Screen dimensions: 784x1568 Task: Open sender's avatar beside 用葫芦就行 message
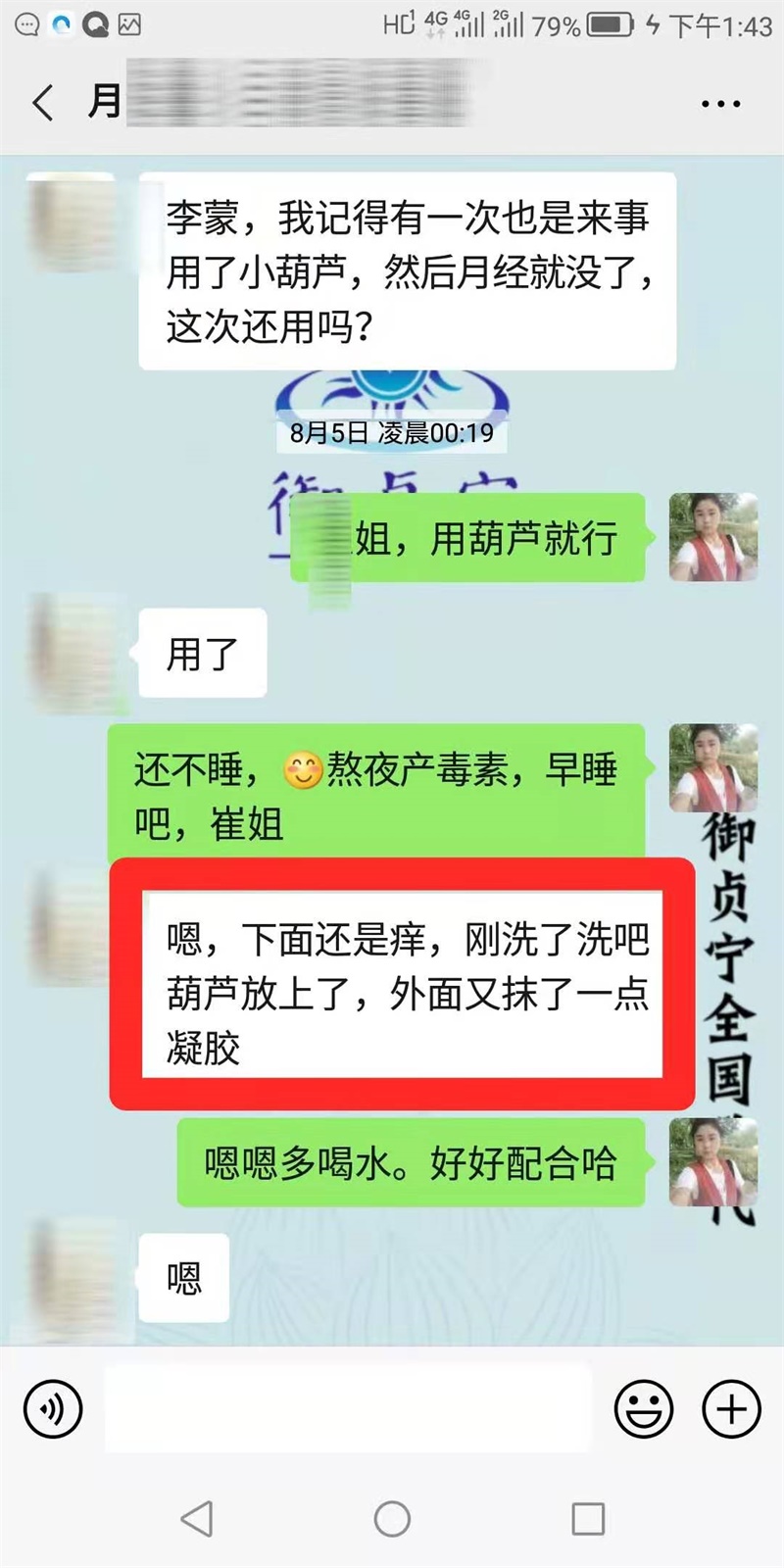712,537
